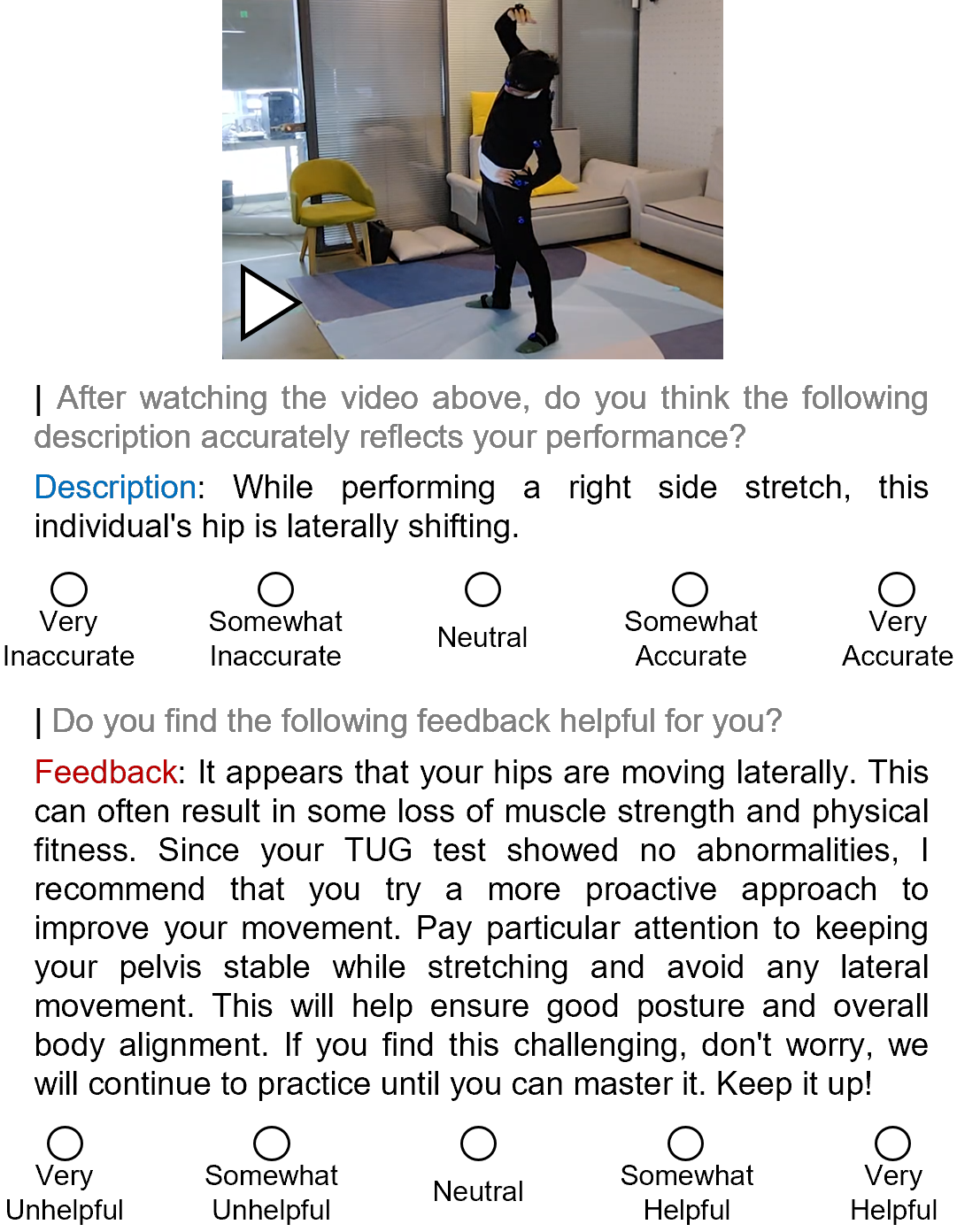Select the first rating dot under Description
The image size is (957, 1232).
[69, 589]
